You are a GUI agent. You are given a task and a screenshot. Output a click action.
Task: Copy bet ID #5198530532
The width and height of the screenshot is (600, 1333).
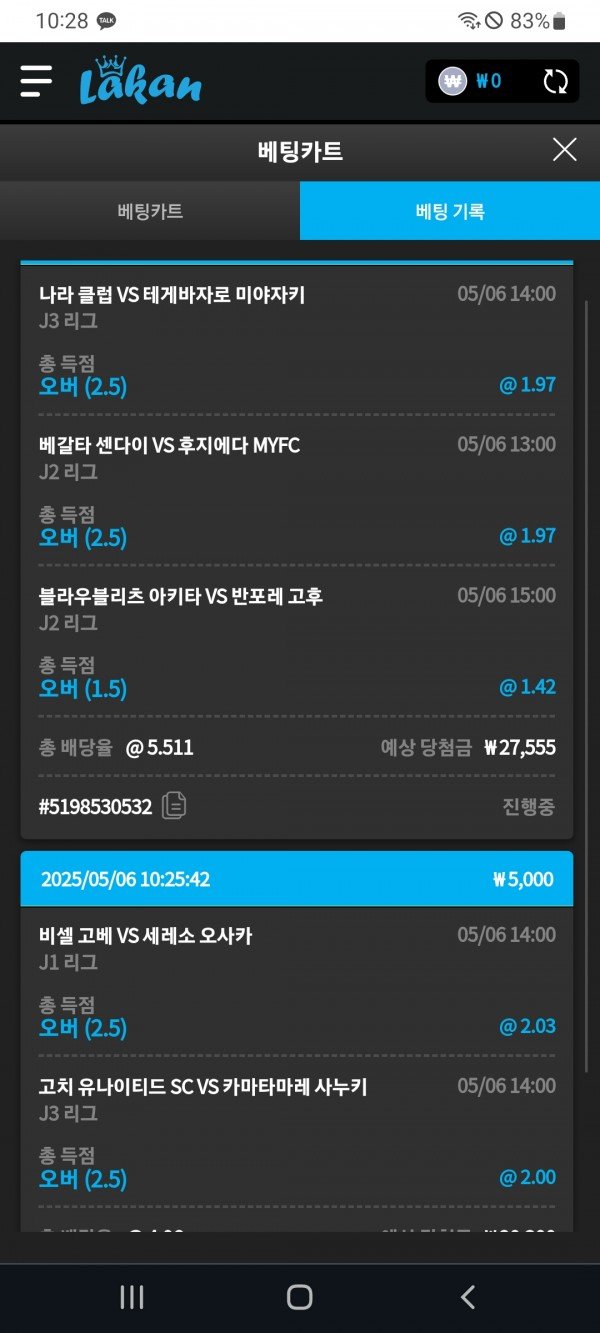click(x=174, y=806)
